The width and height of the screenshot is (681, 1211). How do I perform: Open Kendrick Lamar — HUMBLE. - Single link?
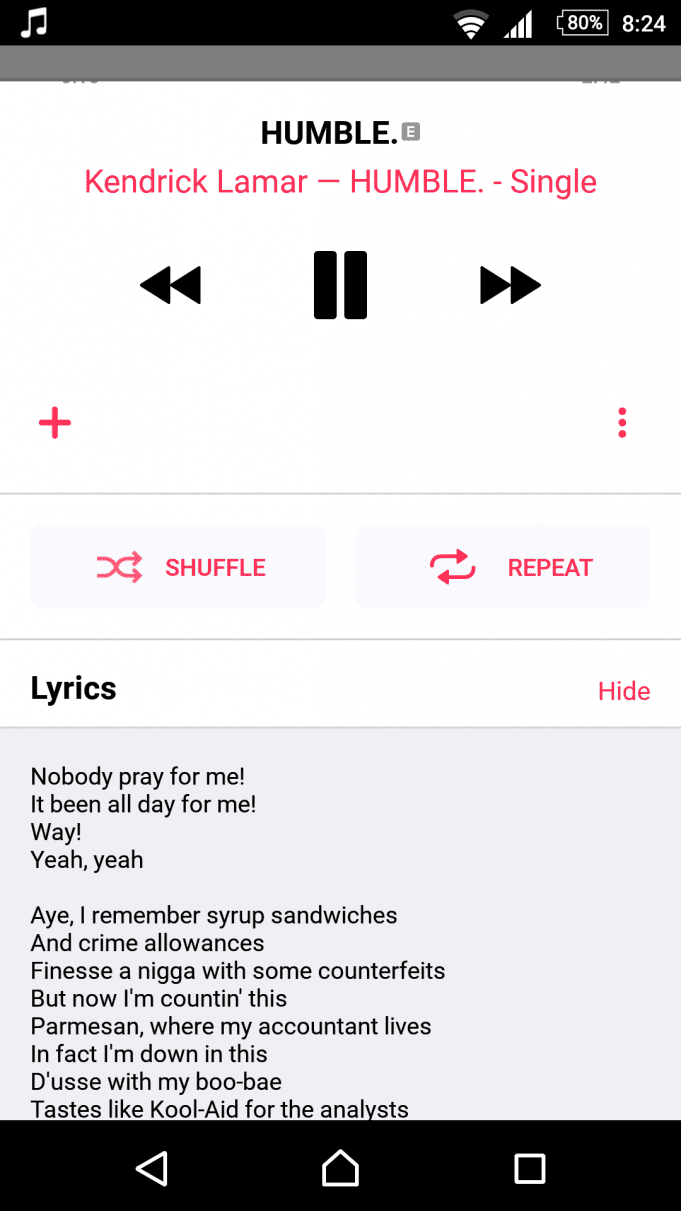coord(340,182)
